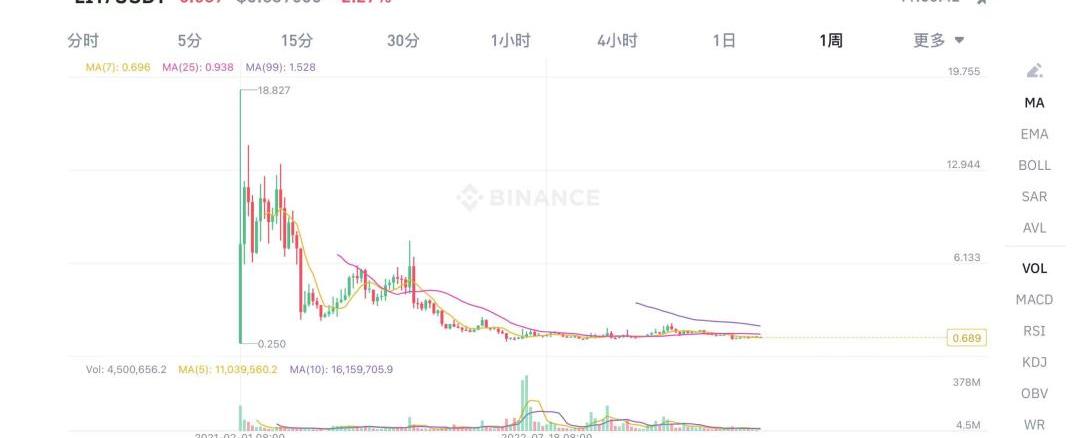Show the KDJ sub-indicator
This screenshot has width=1080, height=438.
click(1035, 362)
